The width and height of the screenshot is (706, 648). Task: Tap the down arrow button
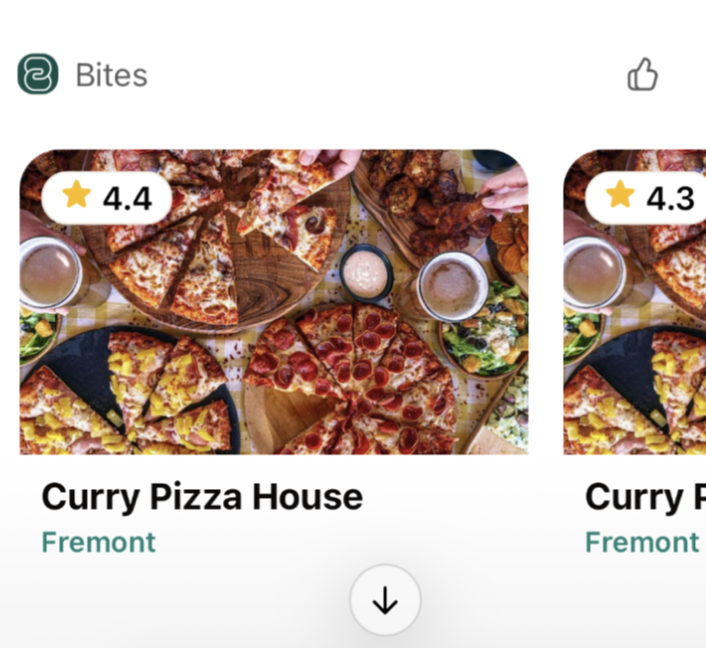(x=385, y=600)
